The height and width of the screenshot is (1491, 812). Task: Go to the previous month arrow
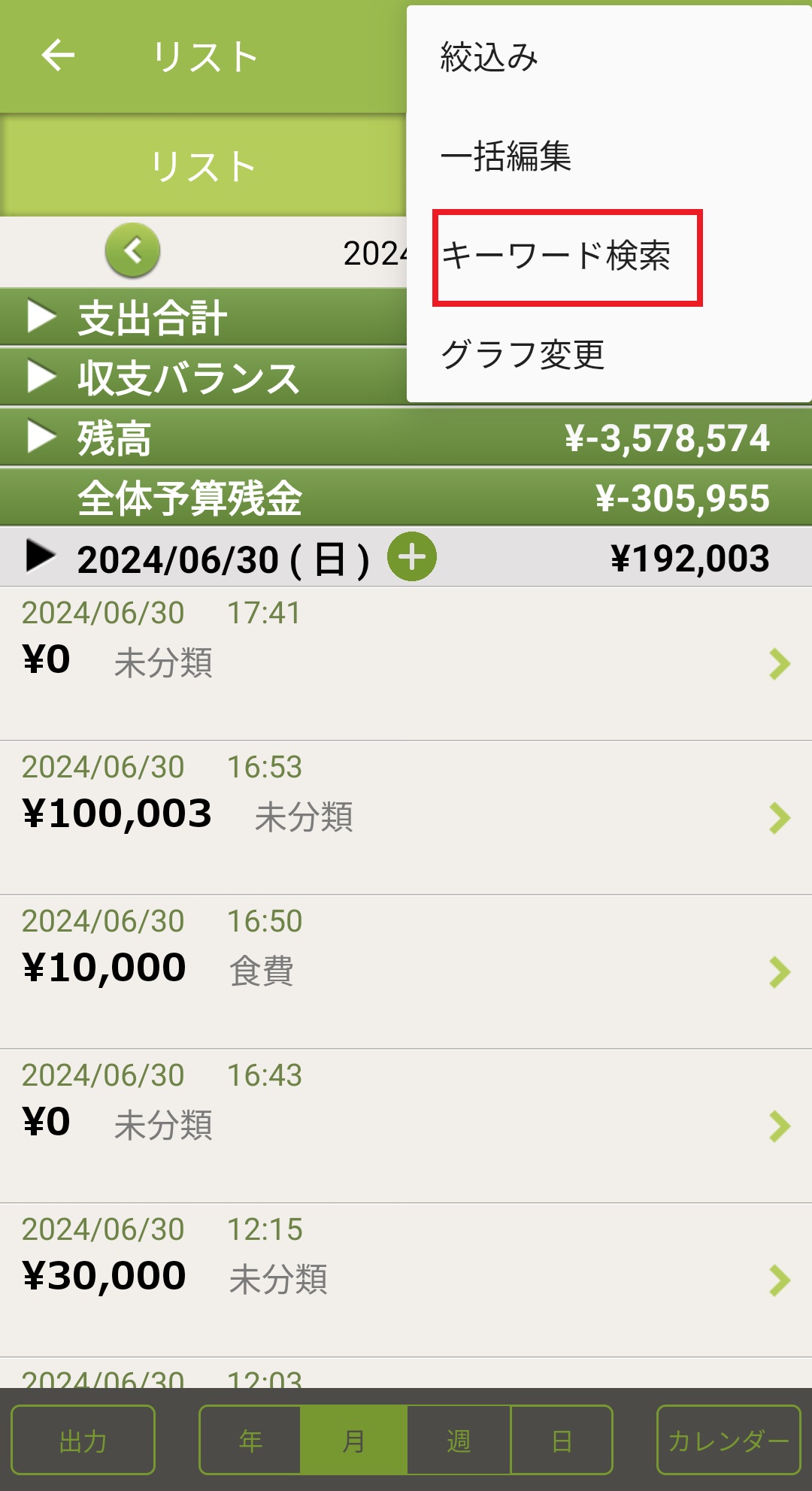[x=133, y=250]
